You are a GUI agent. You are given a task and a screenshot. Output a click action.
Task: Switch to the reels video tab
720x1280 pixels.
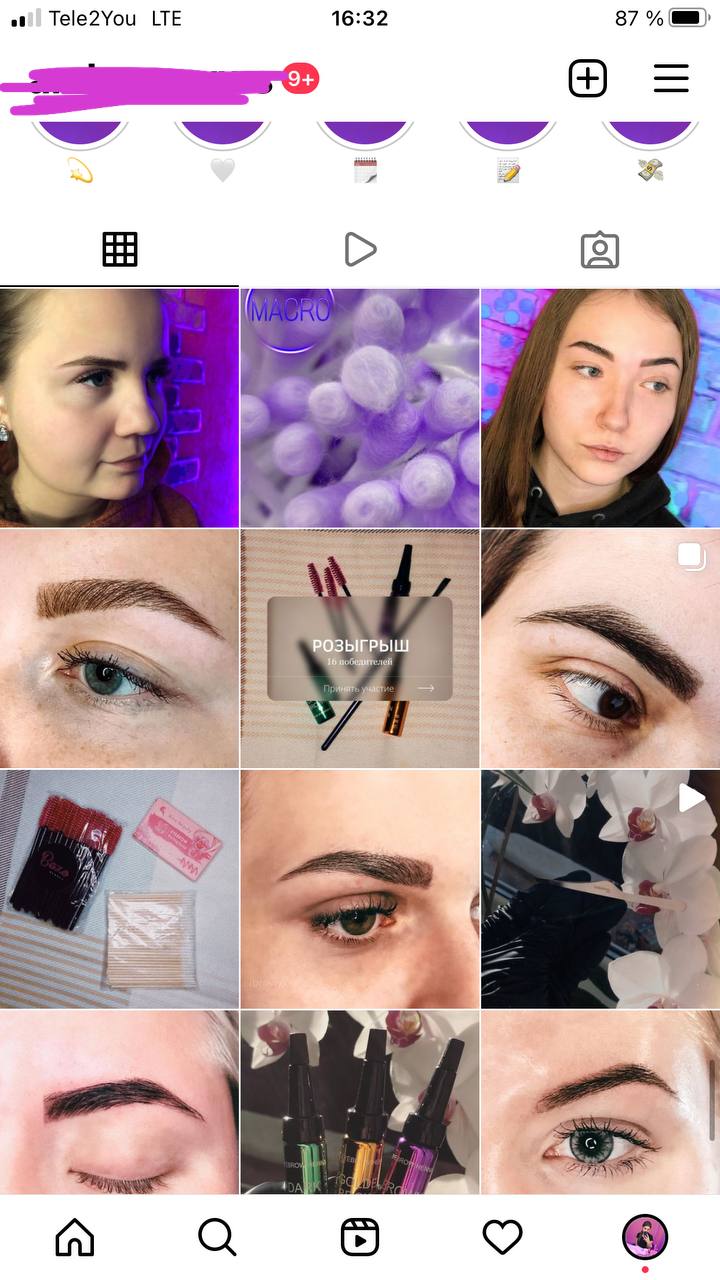pos(360,250)
